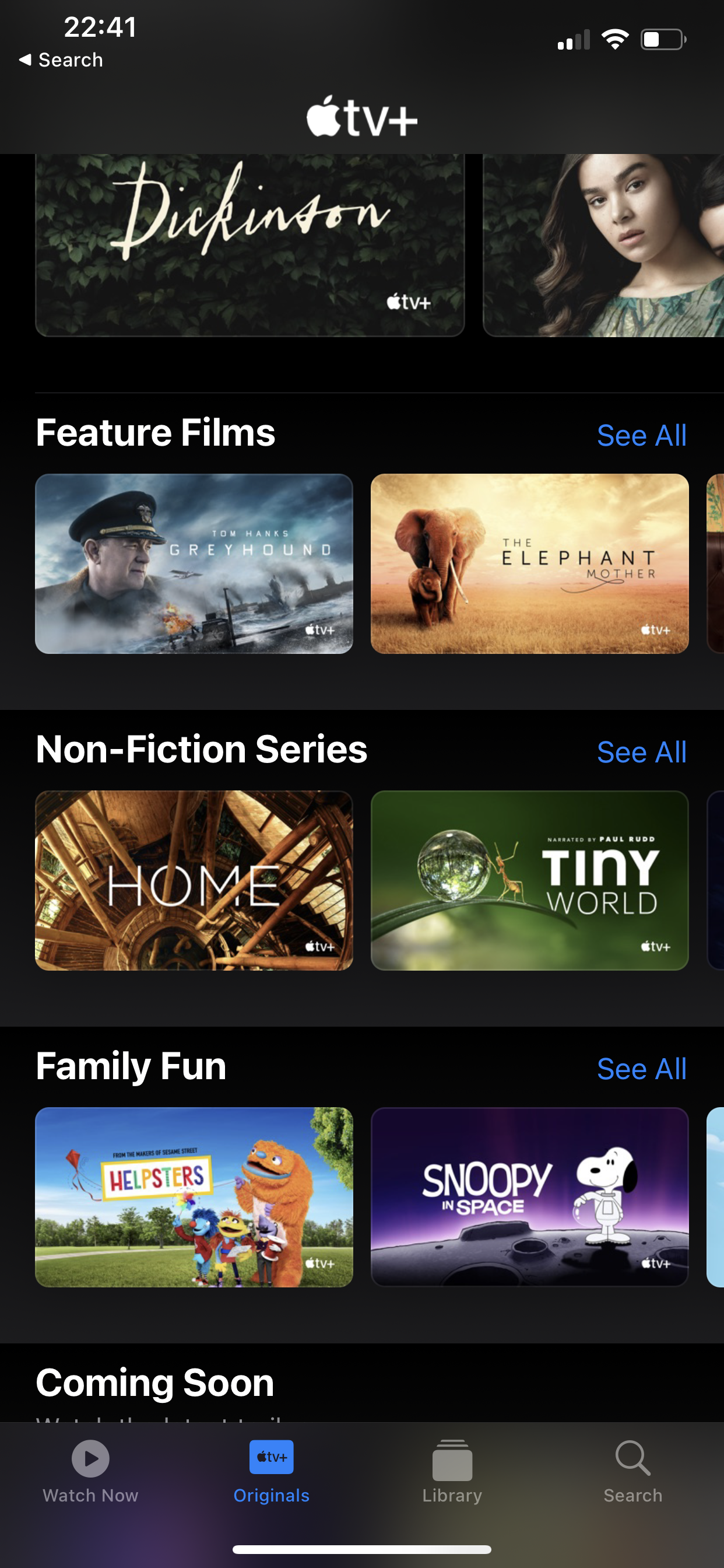
Task: Open The Elephant Mother tile
Action: 529,563
